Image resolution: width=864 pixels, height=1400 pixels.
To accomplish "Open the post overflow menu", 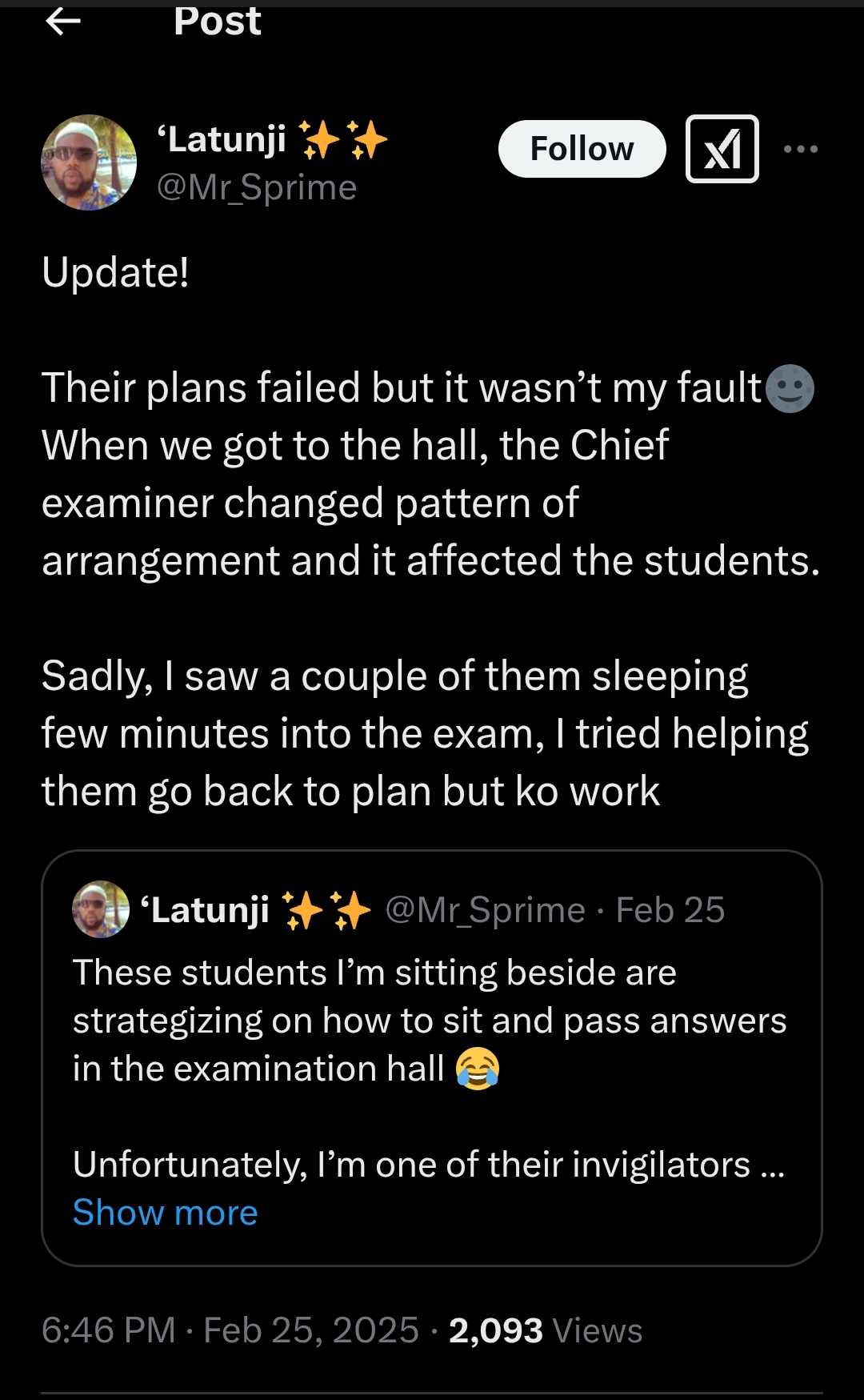I will point(800,149).
